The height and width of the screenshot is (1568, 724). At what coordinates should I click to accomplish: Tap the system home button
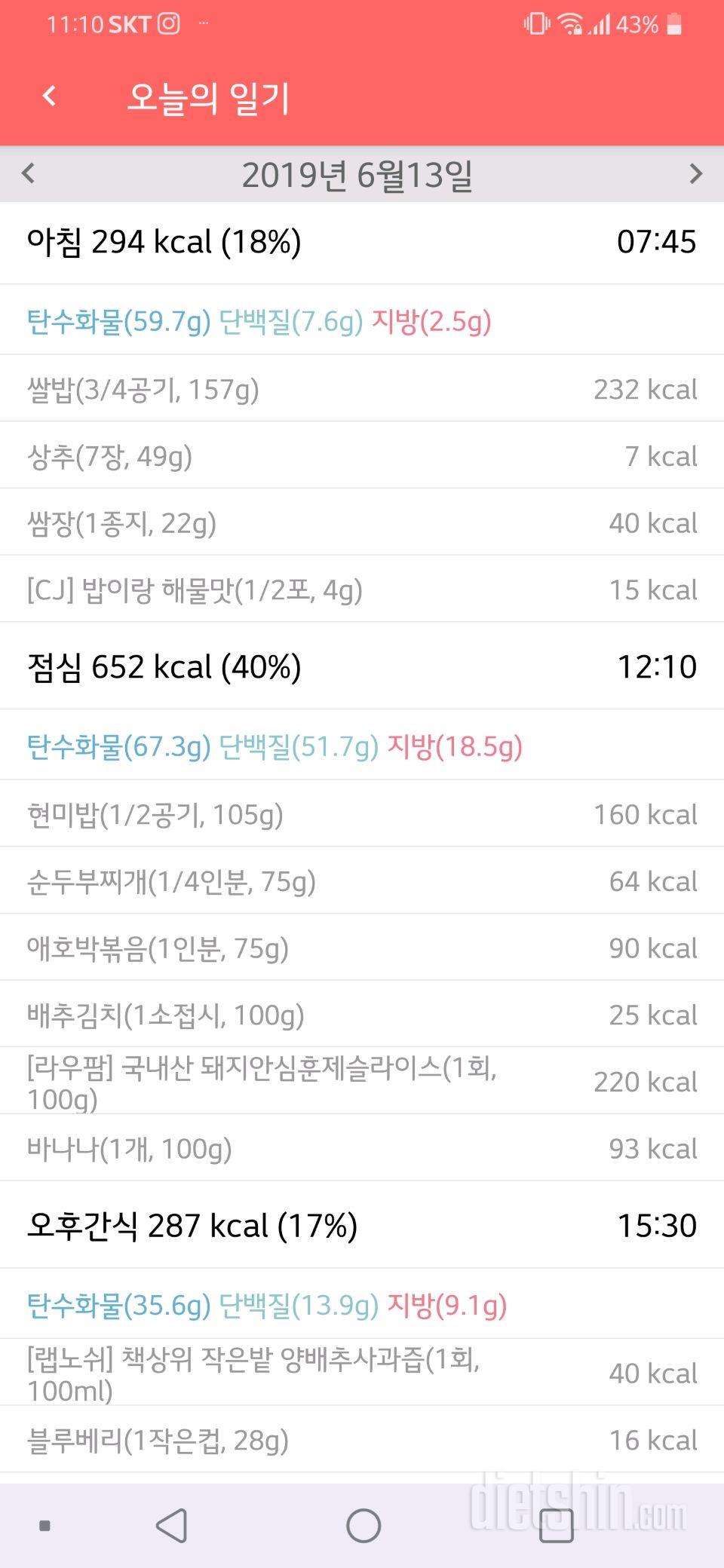click(x=363, y=1526)
